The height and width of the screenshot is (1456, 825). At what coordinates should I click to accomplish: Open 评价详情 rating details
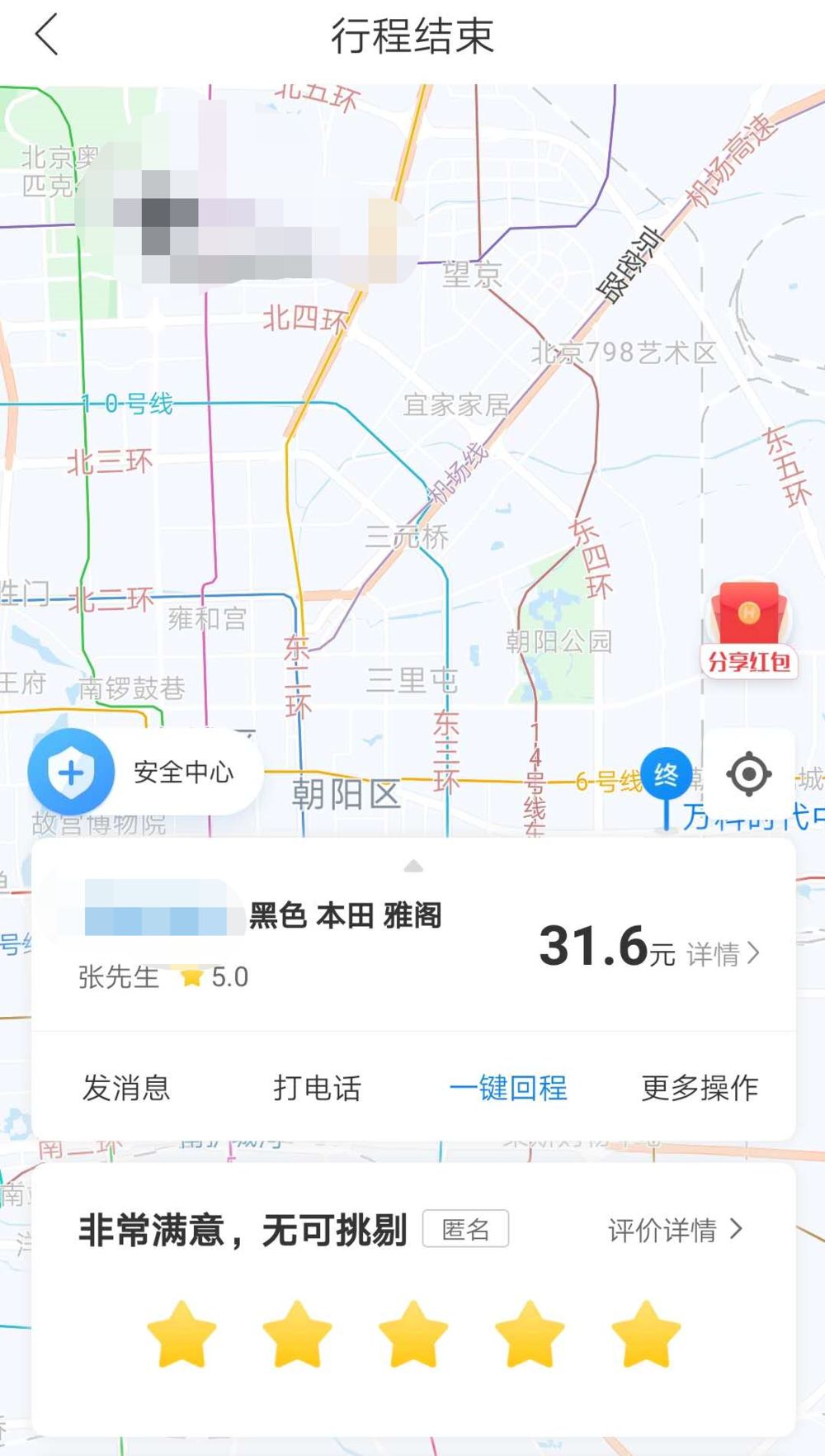(x=676, y=1230)
